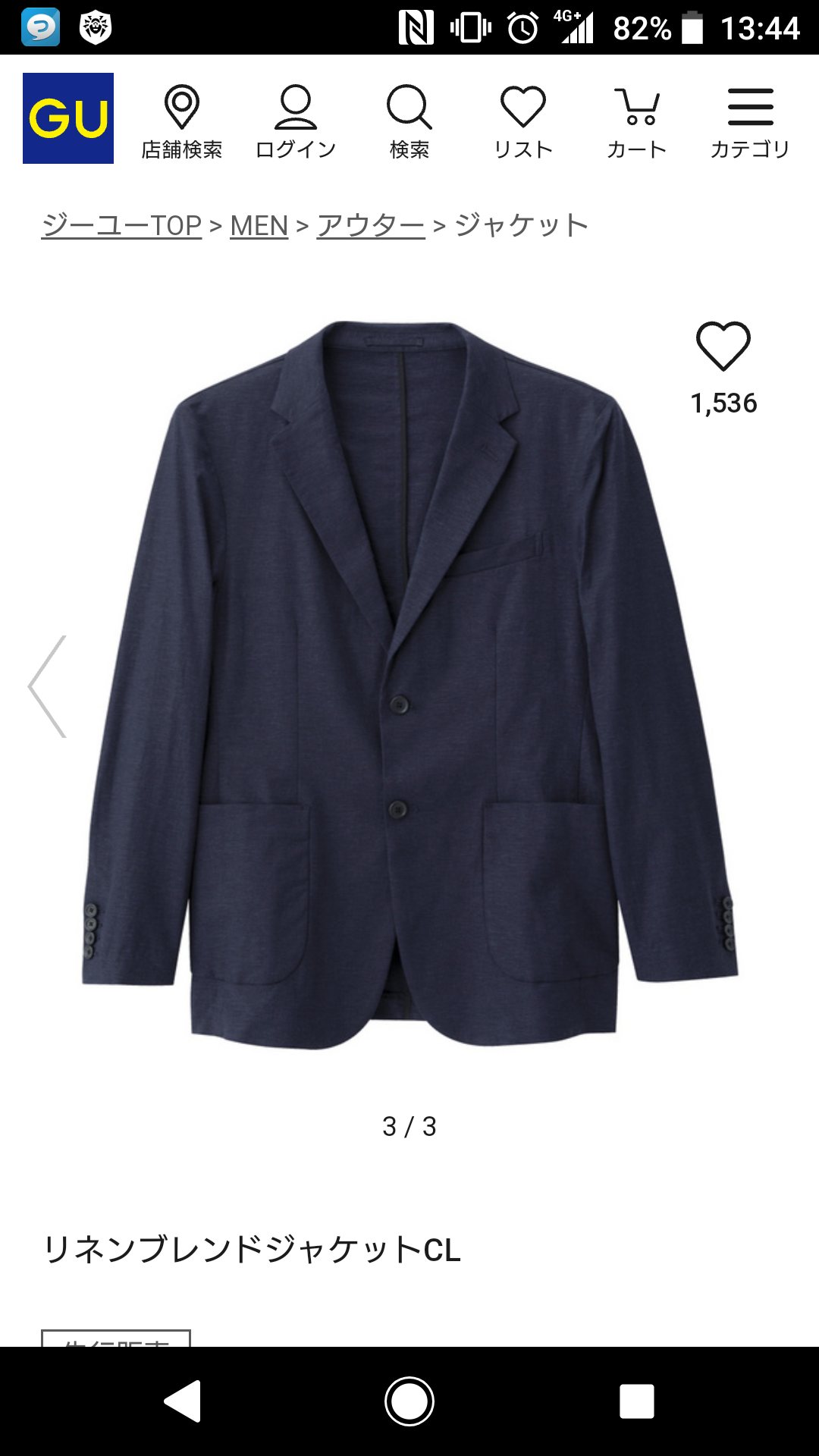Open the カート shopping cart

(637, 121)
